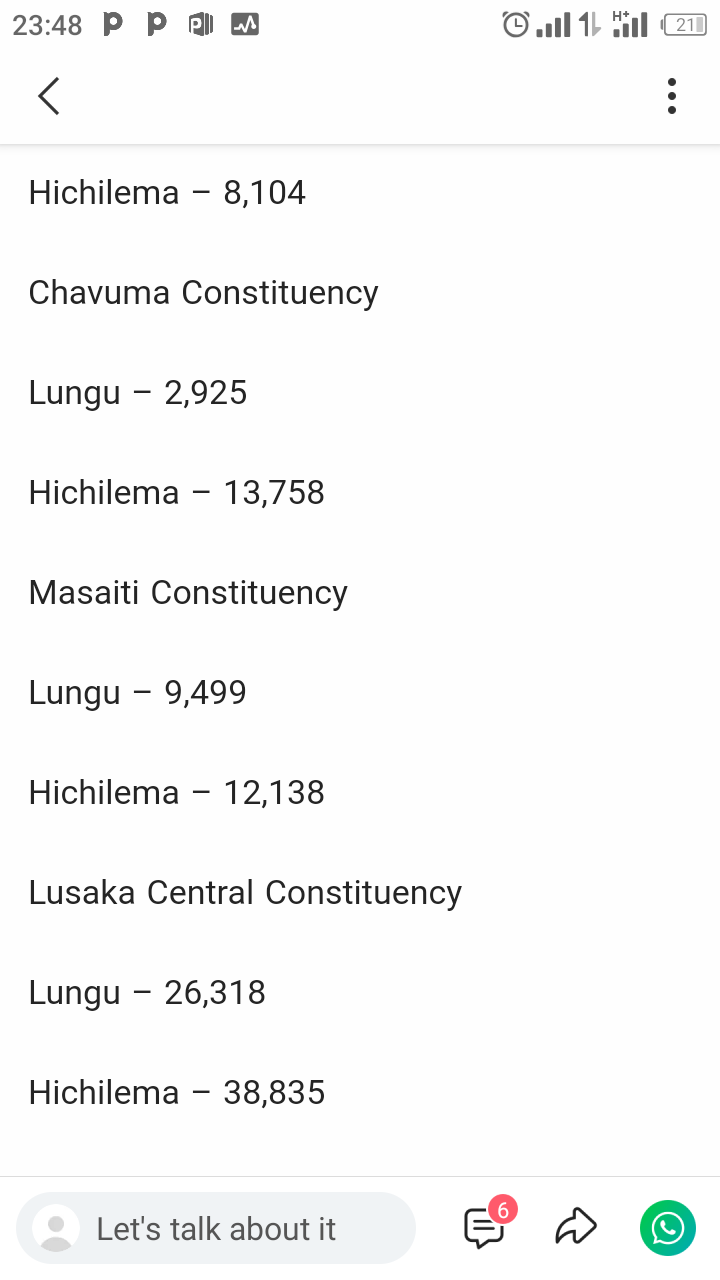Tap the "Let's talk about it" comment field
The width and height of the screenshot is (720, 1280).
216,1228
